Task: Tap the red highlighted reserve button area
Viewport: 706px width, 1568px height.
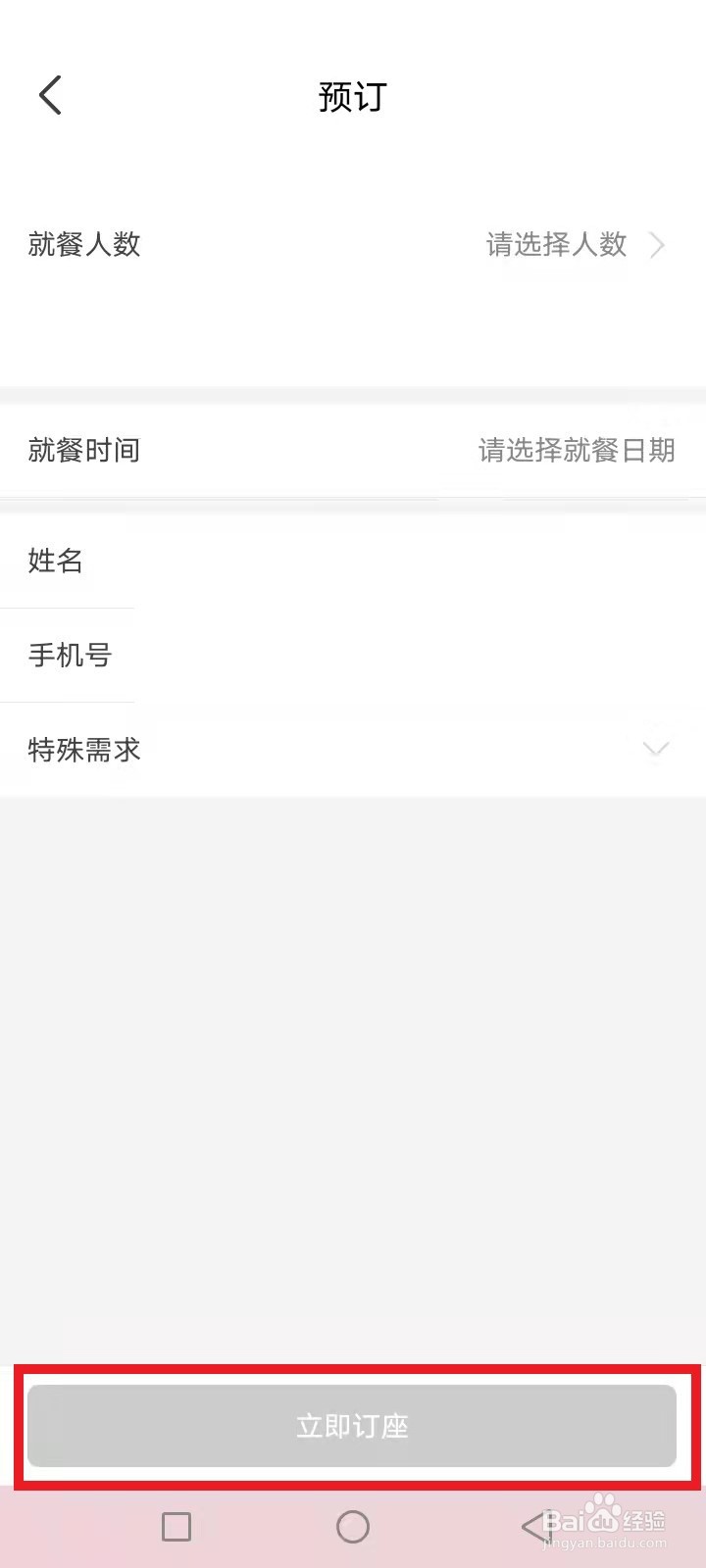Action: 353,1427
